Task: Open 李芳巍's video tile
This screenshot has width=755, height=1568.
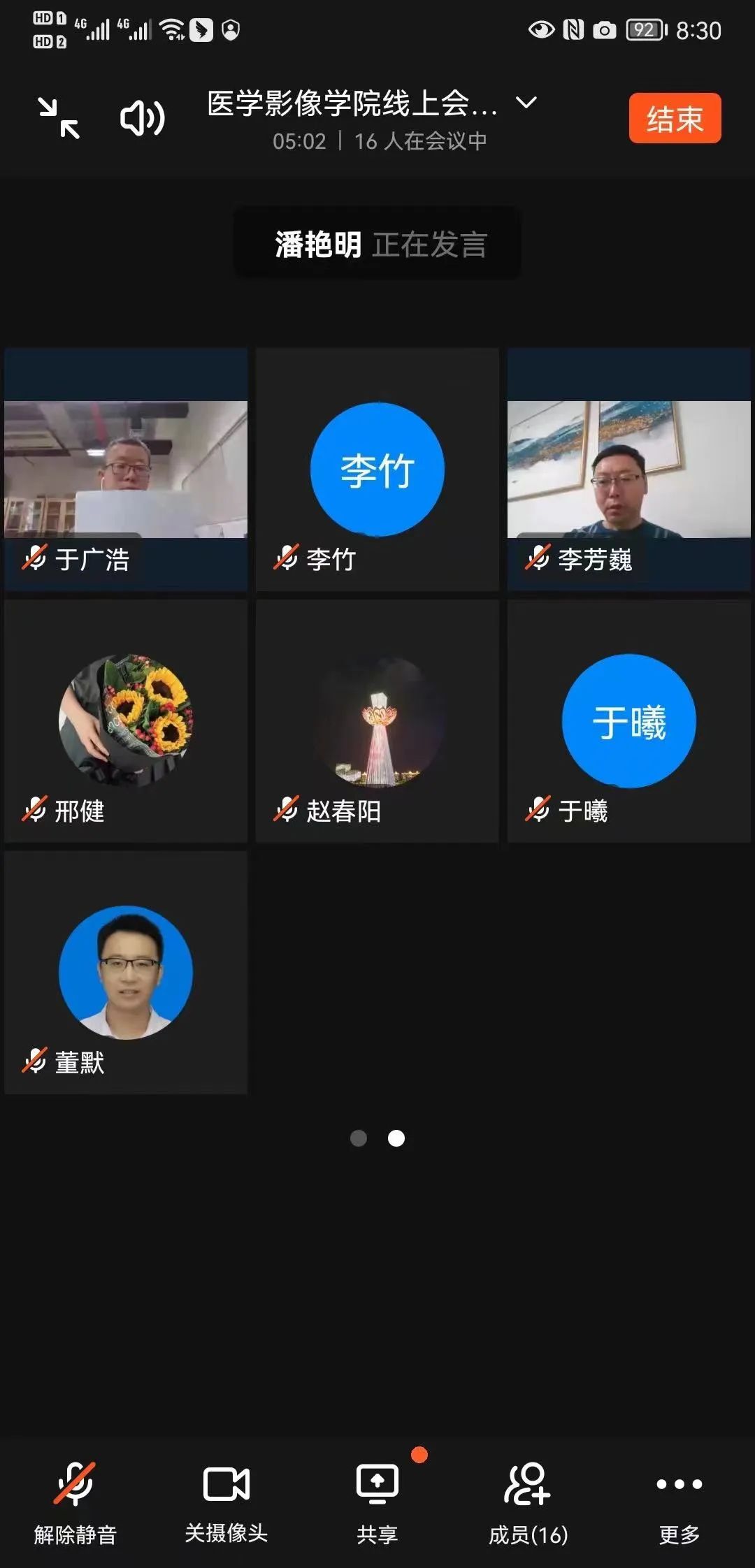Action: [629, 470]
